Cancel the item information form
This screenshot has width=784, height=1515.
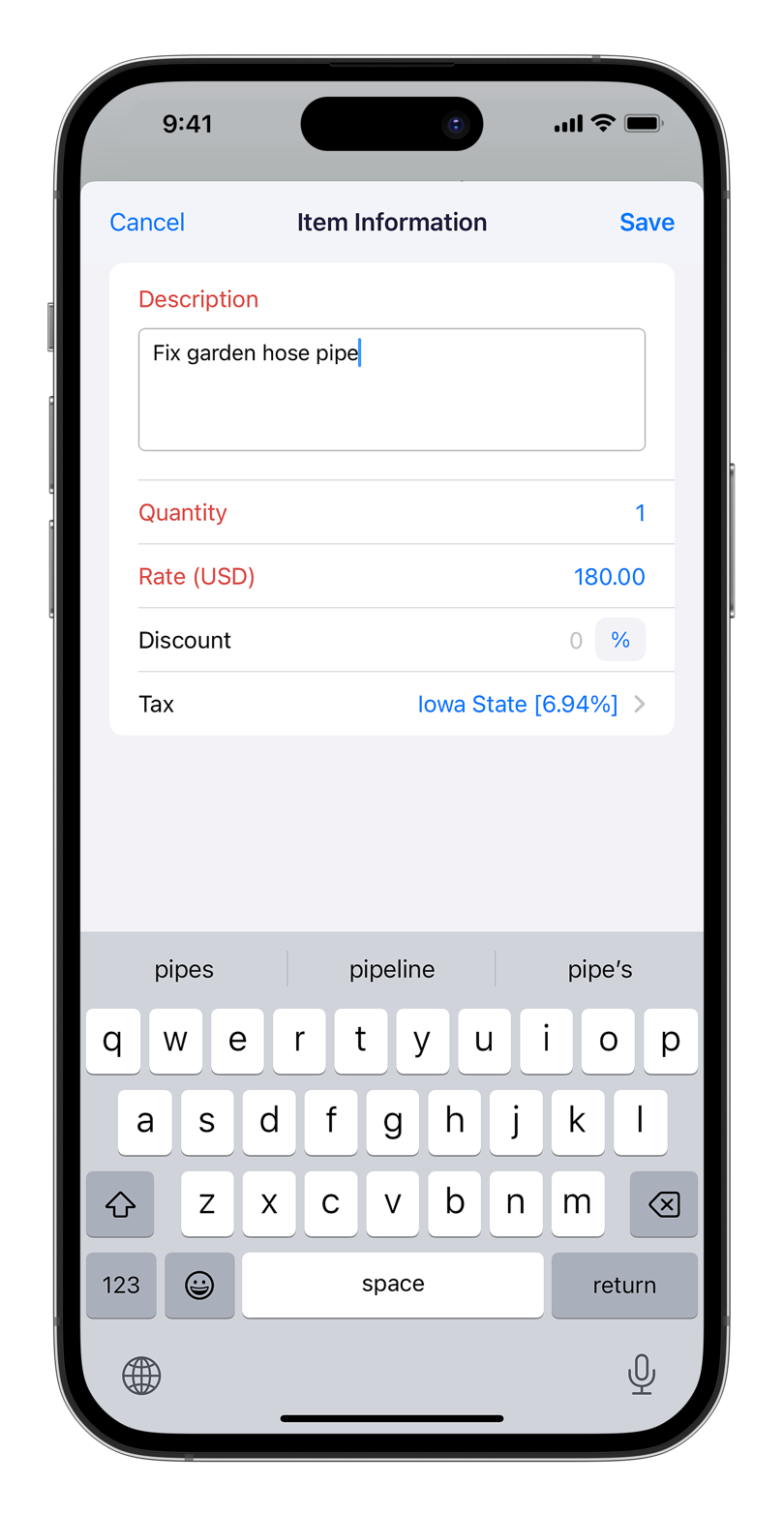tap(147, 223)
